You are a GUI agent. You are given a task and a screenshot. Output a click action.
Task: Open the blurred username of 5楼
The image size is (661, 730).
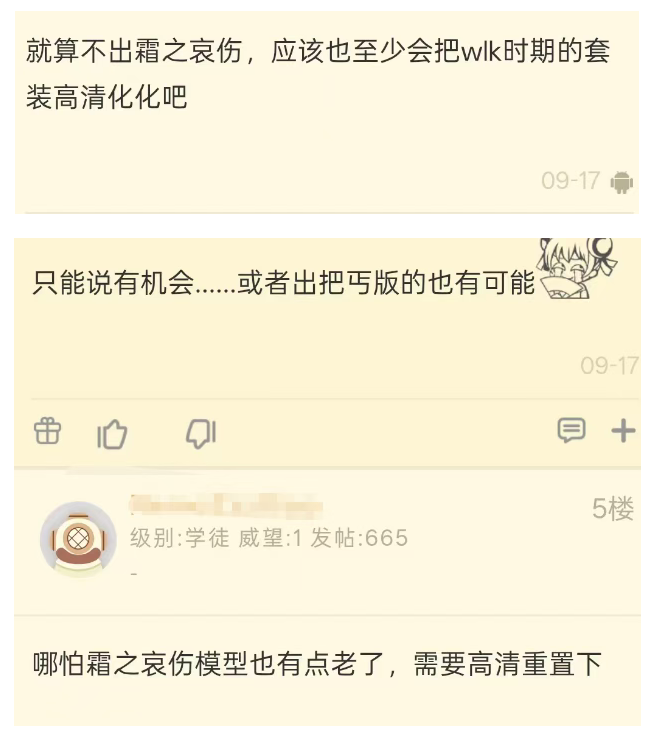click(x=226, y=506)
